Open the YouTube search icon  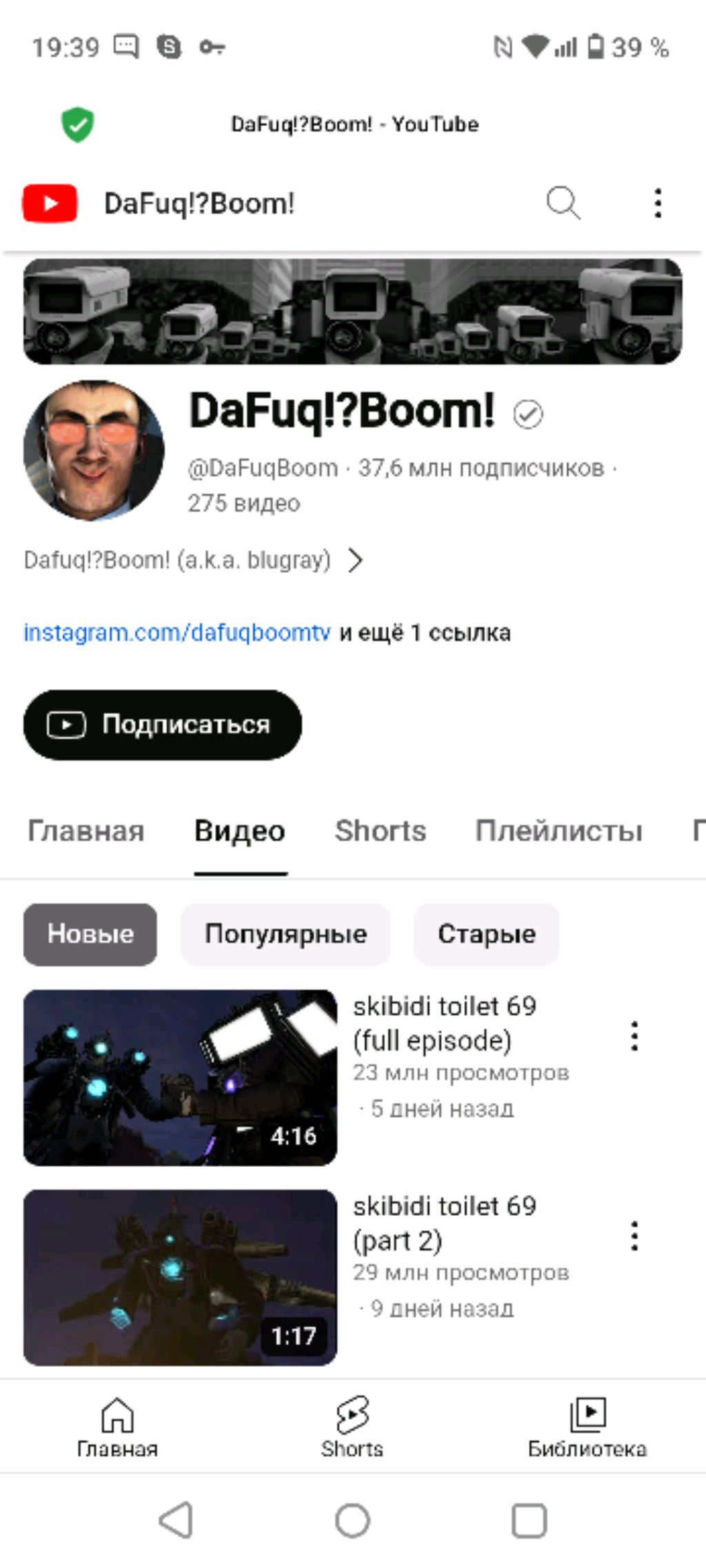click(x=563, y=203)
